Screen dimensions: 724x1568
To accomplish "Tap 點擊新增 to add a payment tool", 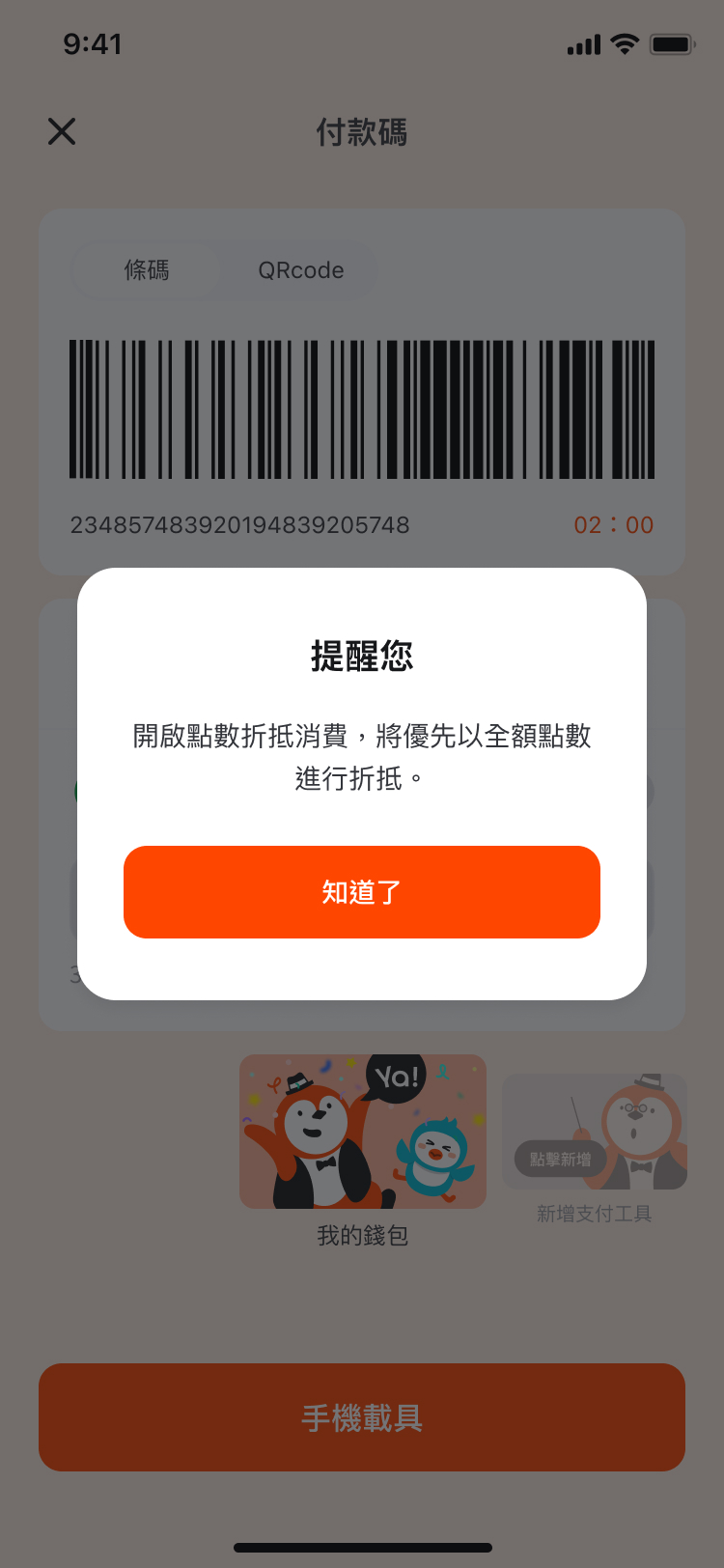I will (x=561, y=1159).
